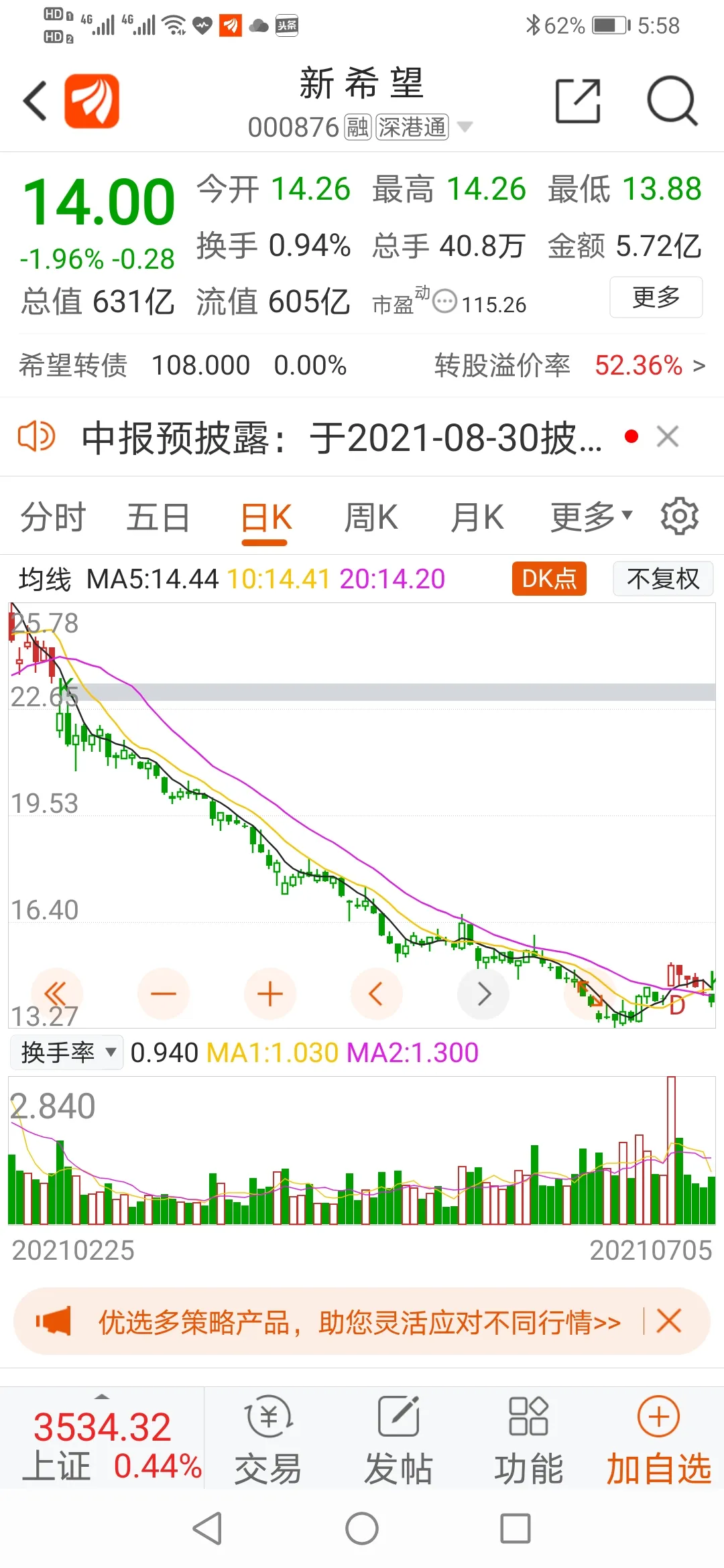
Task: Switch to the 周K chart tab
Action: pos(371,517)
